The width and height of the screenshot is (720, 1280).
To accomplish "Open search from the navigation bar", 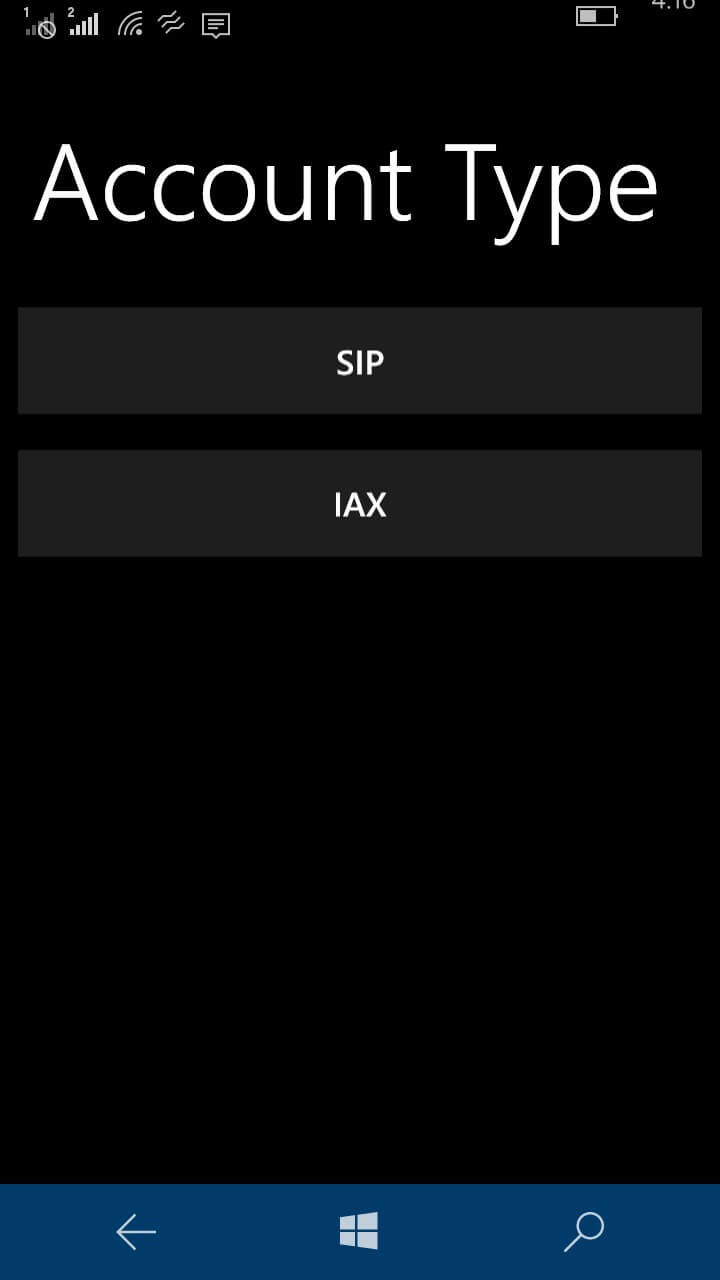I will click(x=584, y=1231).
